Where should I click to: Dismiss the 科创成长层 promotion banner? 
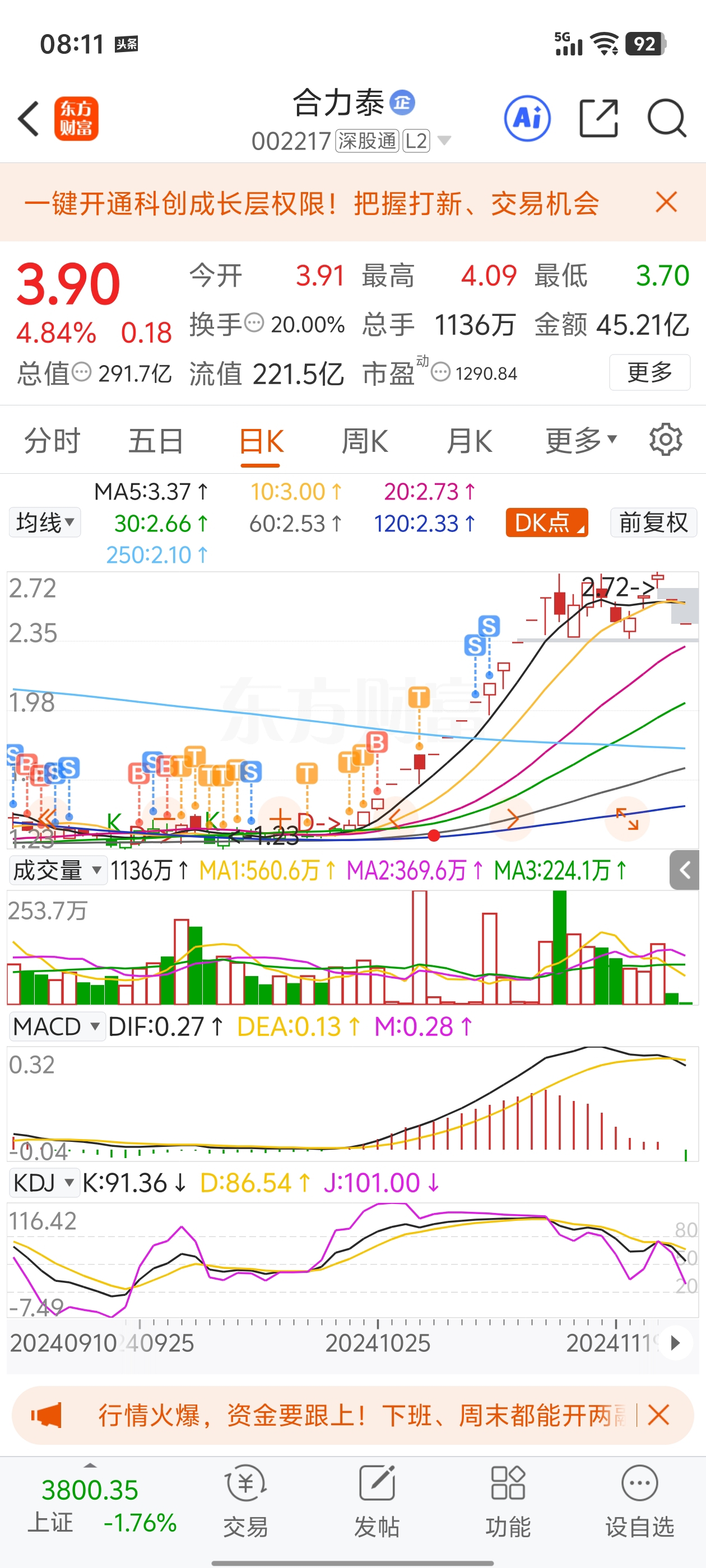(666, 202)
